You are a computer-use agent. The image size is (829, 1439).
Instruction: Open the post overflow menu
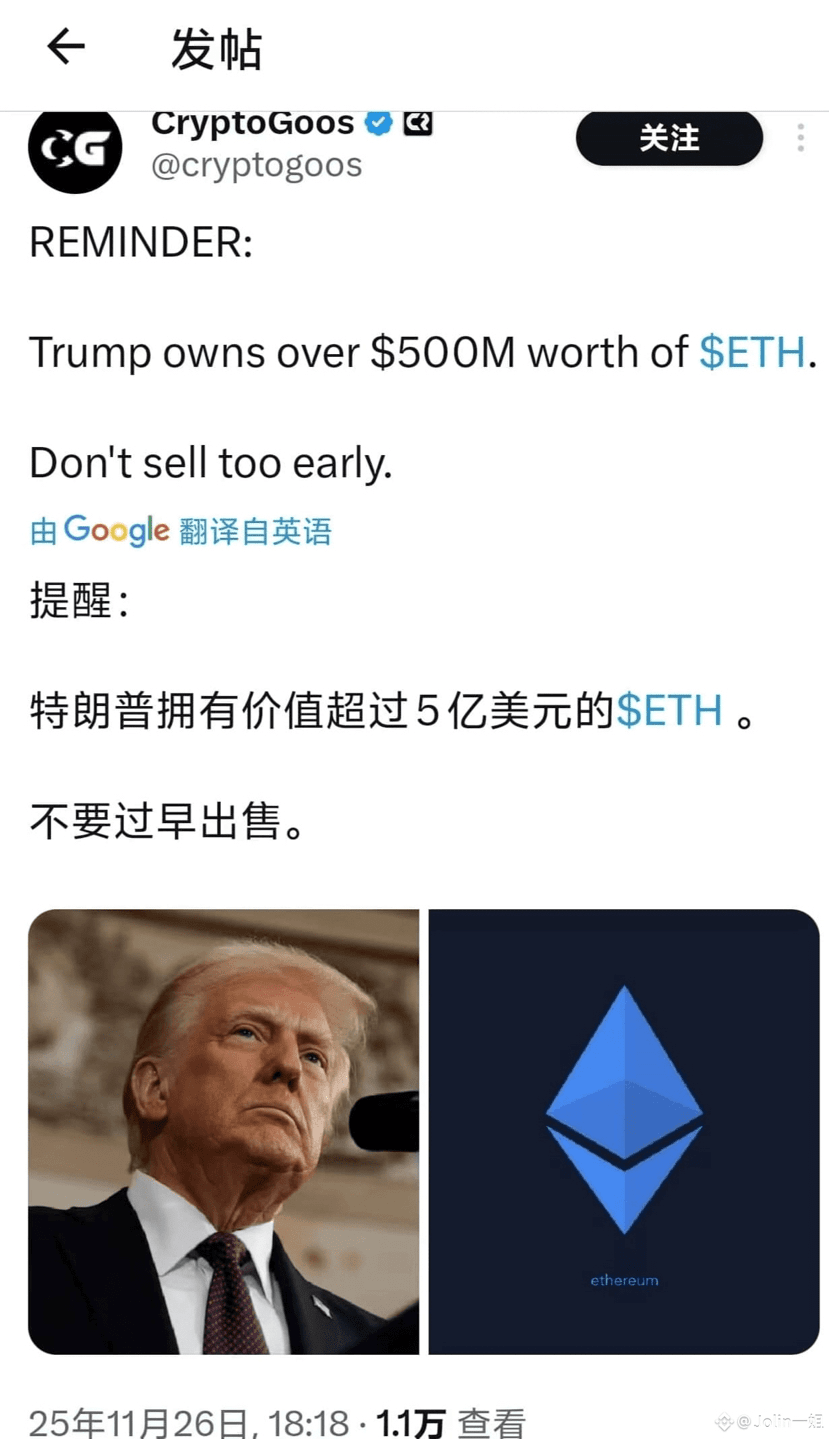[801, 138]
